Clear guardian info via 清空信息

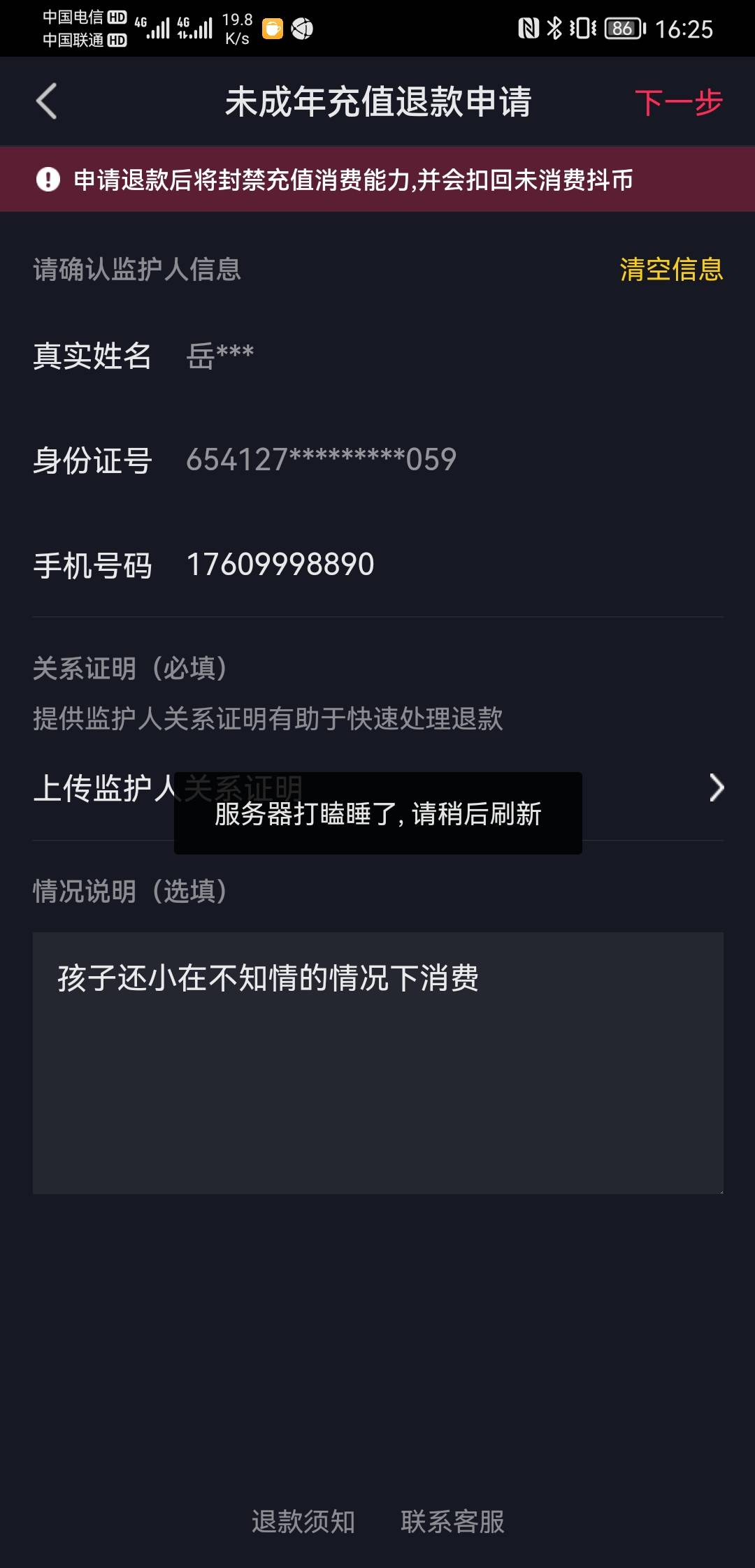coord(670,269)
